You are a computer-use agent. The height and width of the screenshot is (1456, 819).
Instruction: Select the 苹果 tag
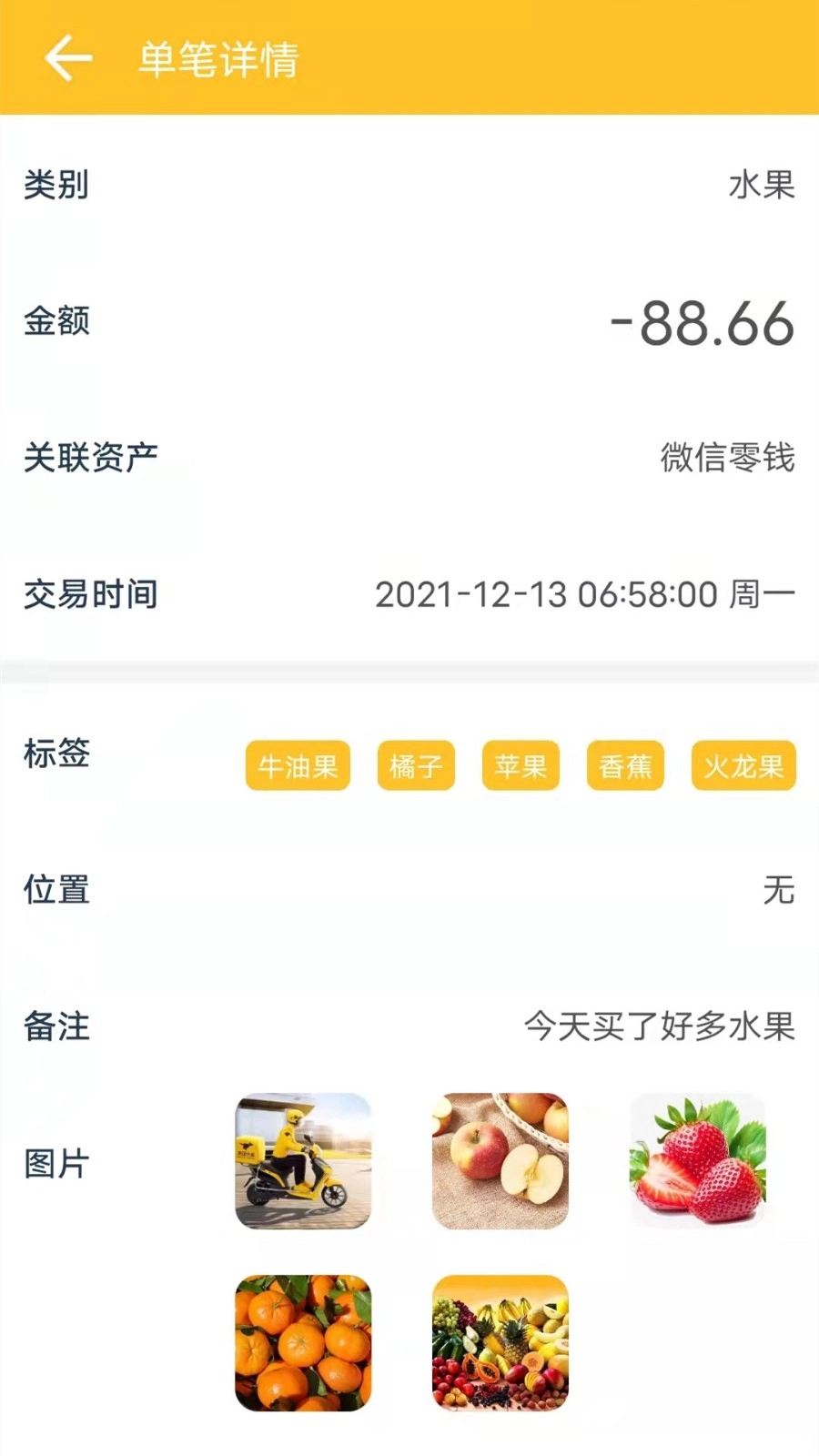521,766
